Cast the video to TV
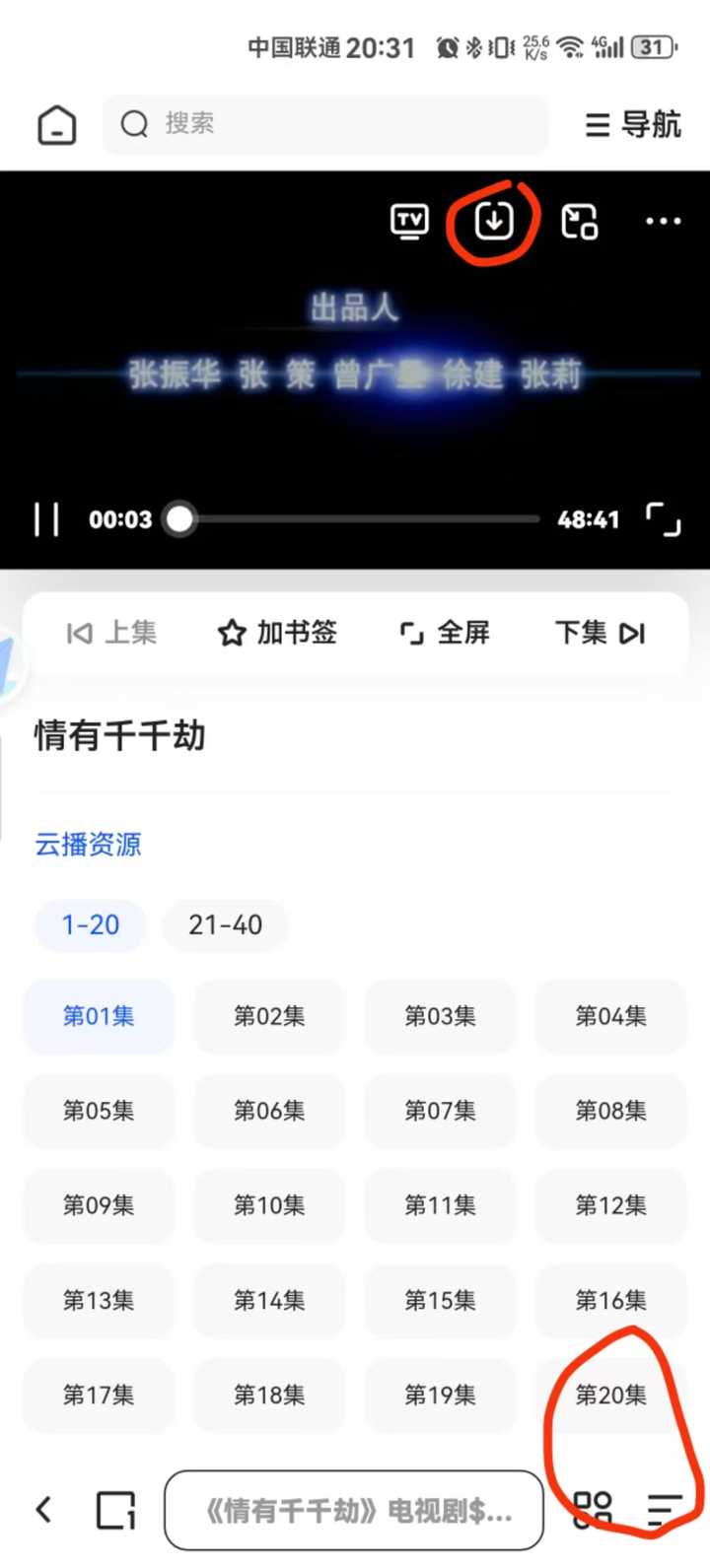The image size is (710, 1568). [409, 221]
